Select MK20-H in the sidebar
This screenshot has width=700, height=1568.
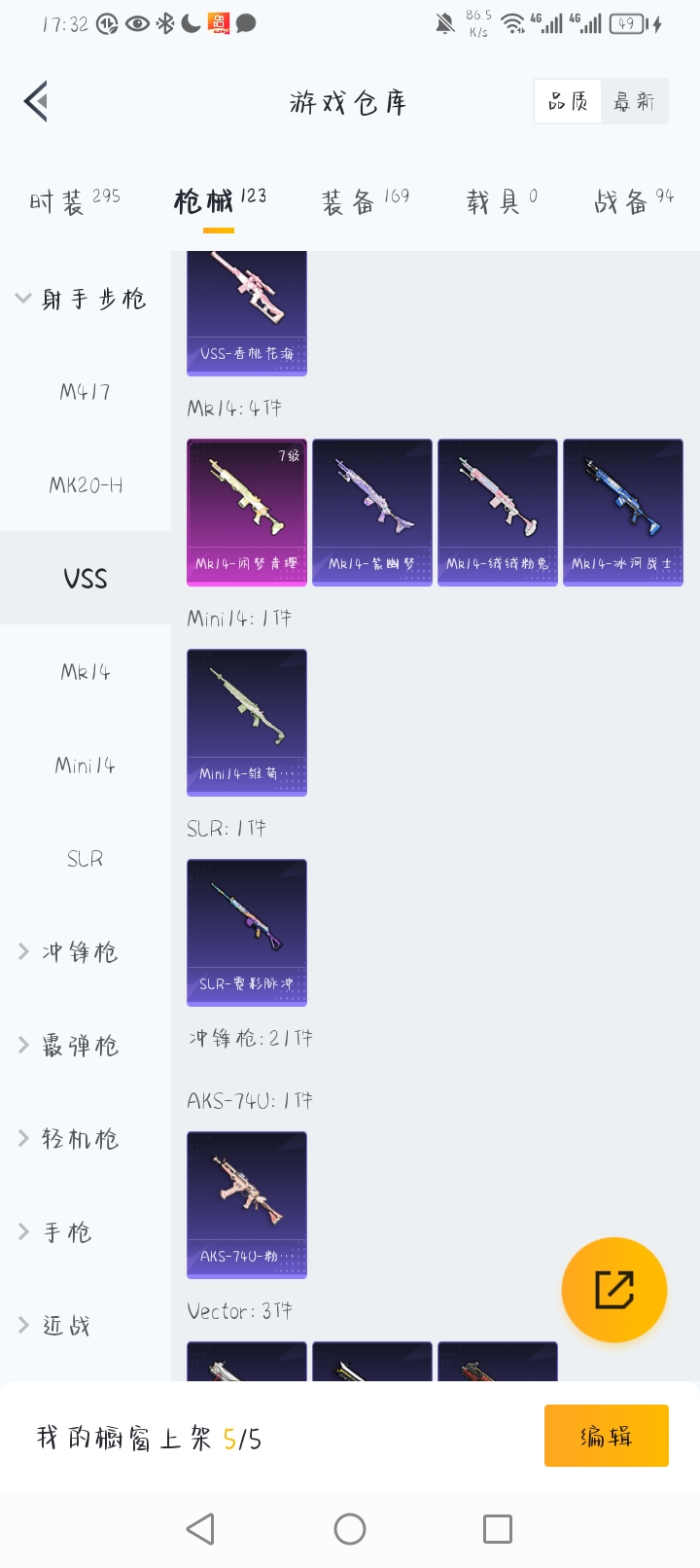[x=86, y=485]
